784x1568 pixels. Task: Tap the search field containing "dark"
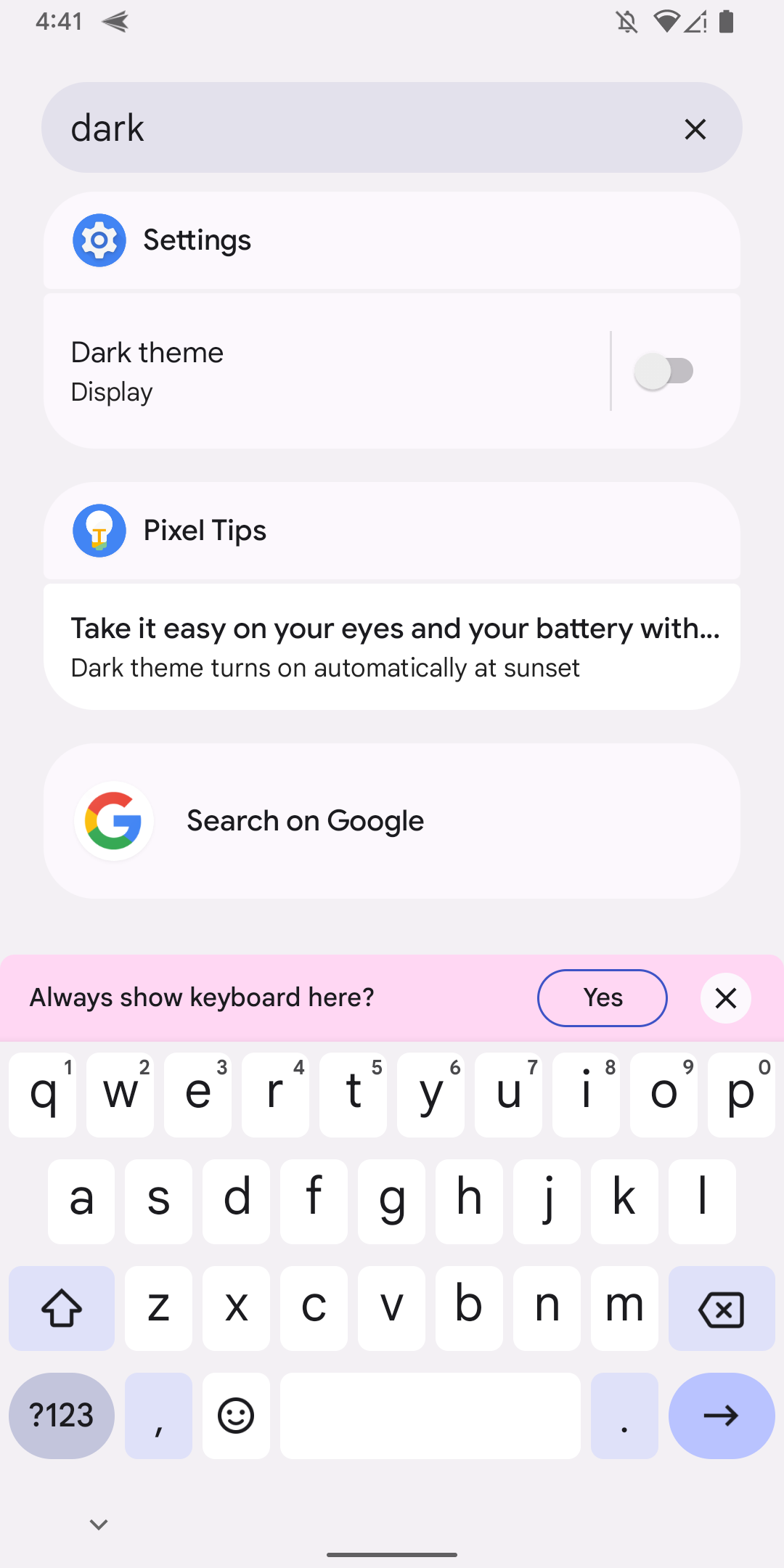coord(348,128)
